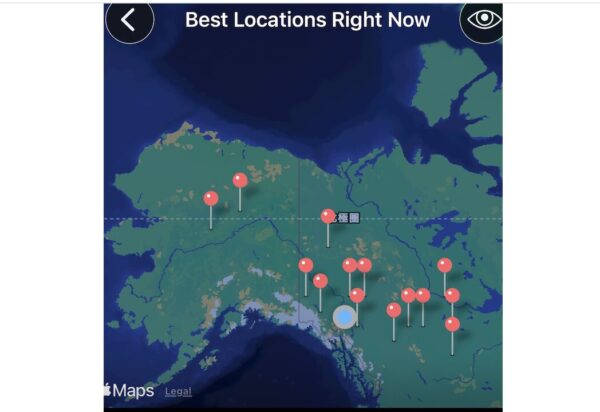Go back using the arrow button

[x=129, y=20]
